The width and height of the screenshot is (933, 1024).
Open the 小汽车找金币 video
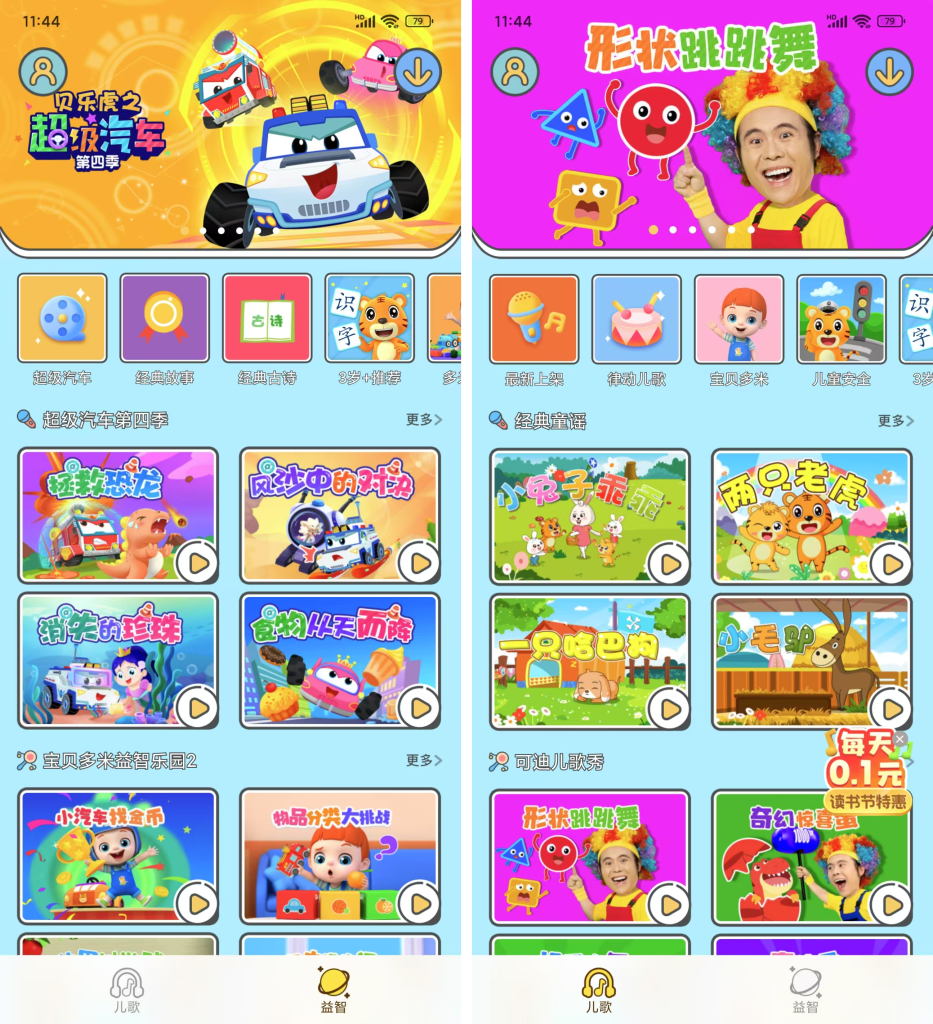point(117,857)
